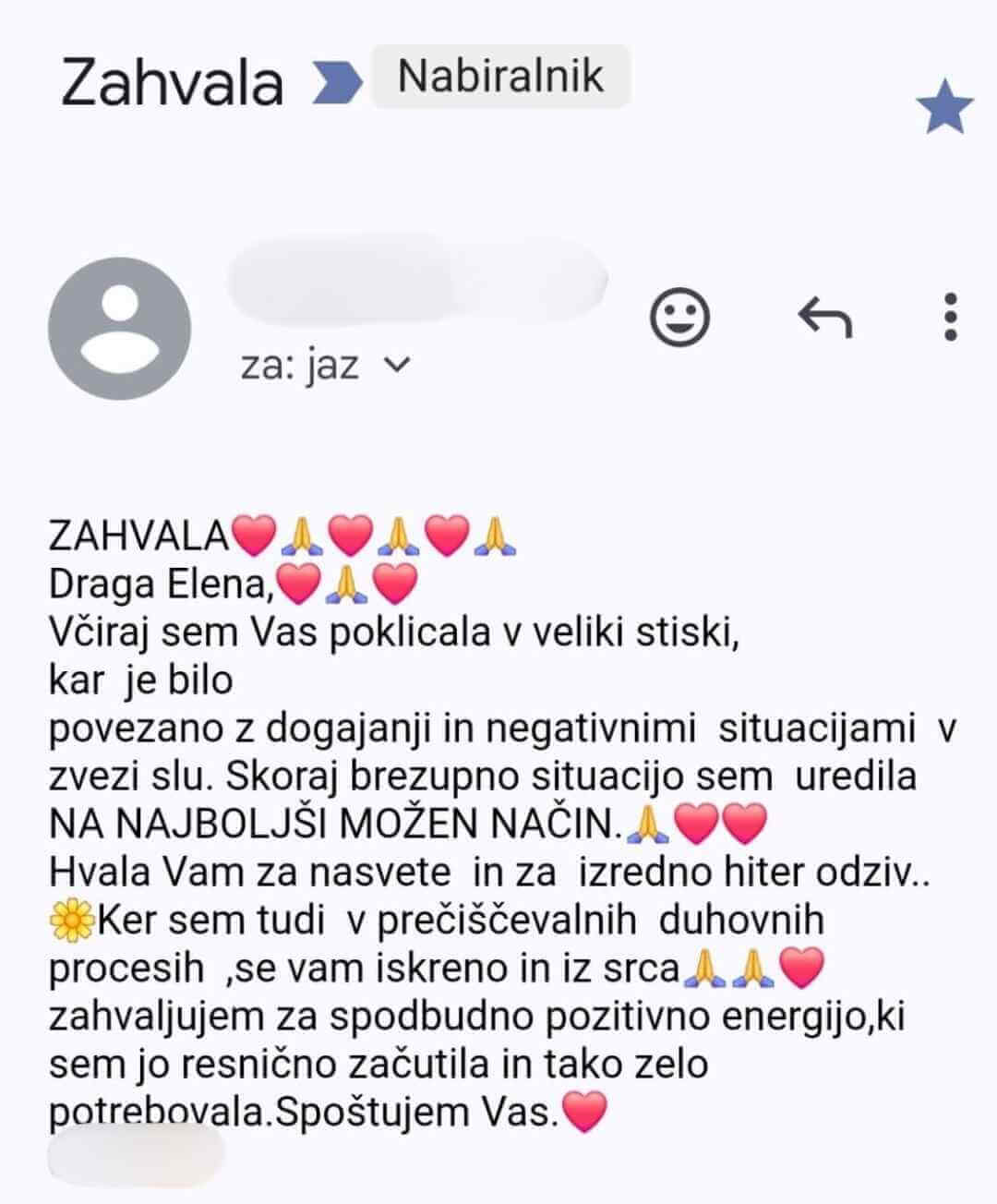
Task: Tap the Nabiralnik label chip
Action: pos(500,77)
